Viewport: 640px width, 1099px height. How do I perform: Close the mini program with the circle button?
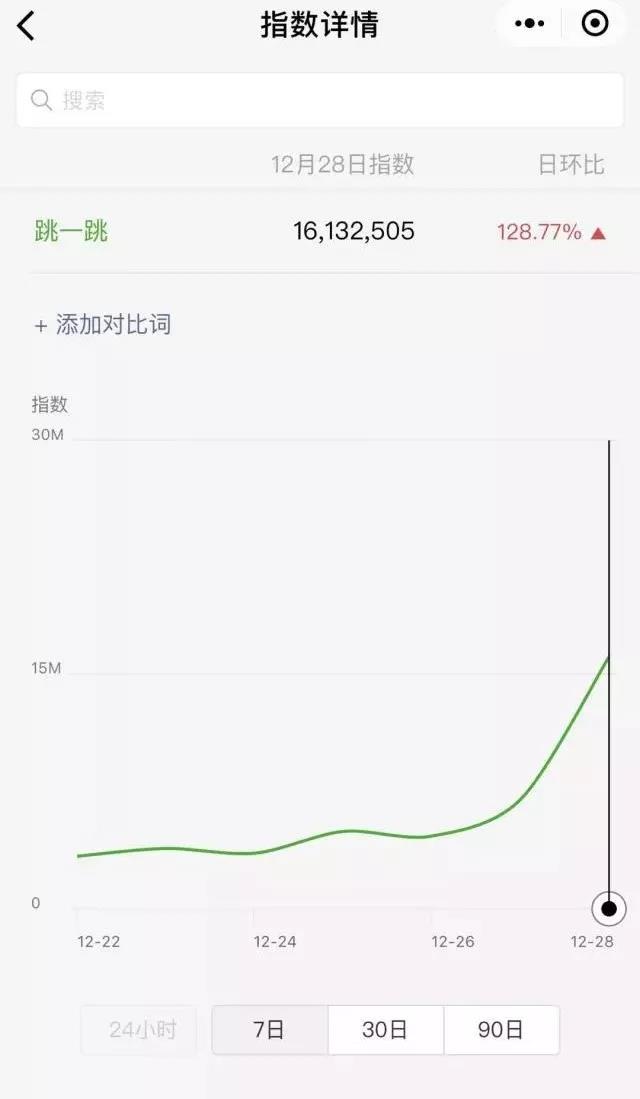[x=595, y=24]
